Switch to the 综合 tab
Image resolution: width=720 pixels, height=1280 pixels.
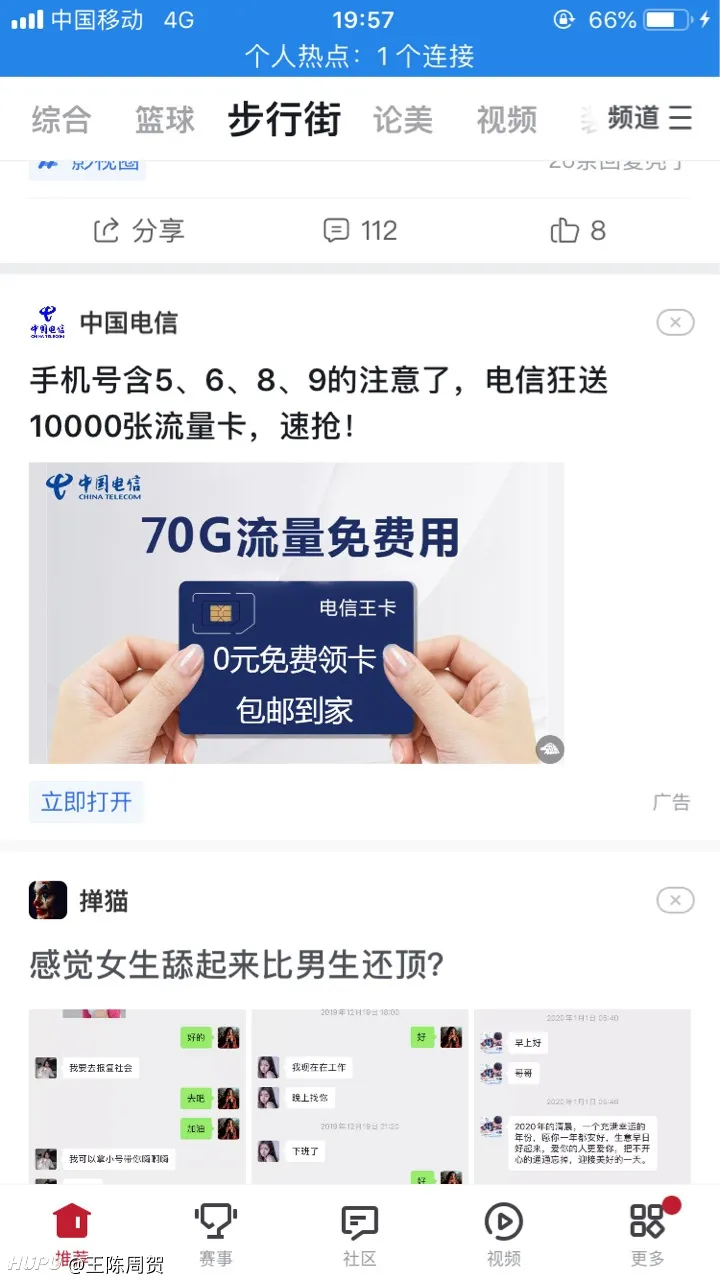tap(61, 120)
